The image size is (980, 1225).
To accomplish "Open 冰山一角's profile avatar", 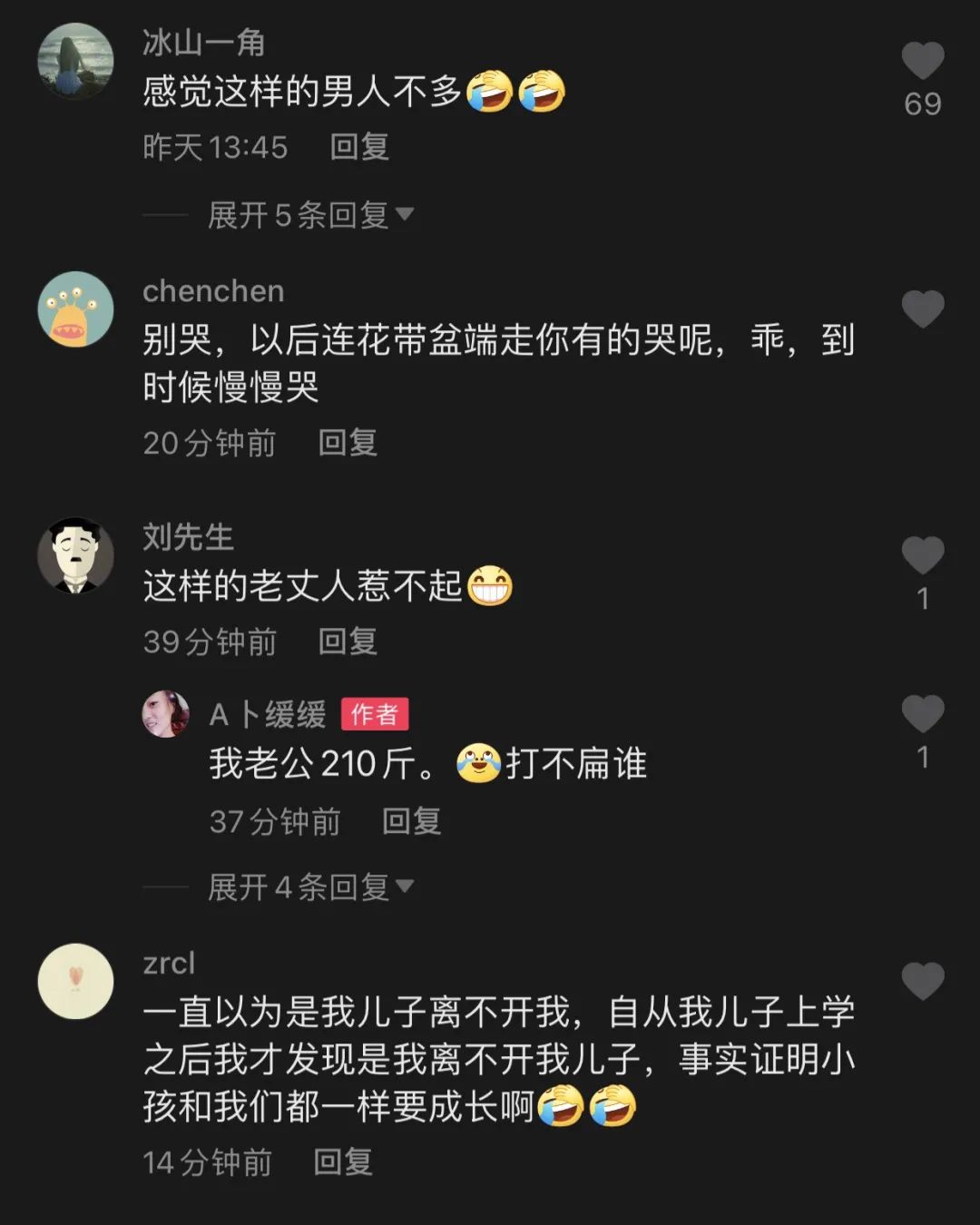I will pos(75,61).
